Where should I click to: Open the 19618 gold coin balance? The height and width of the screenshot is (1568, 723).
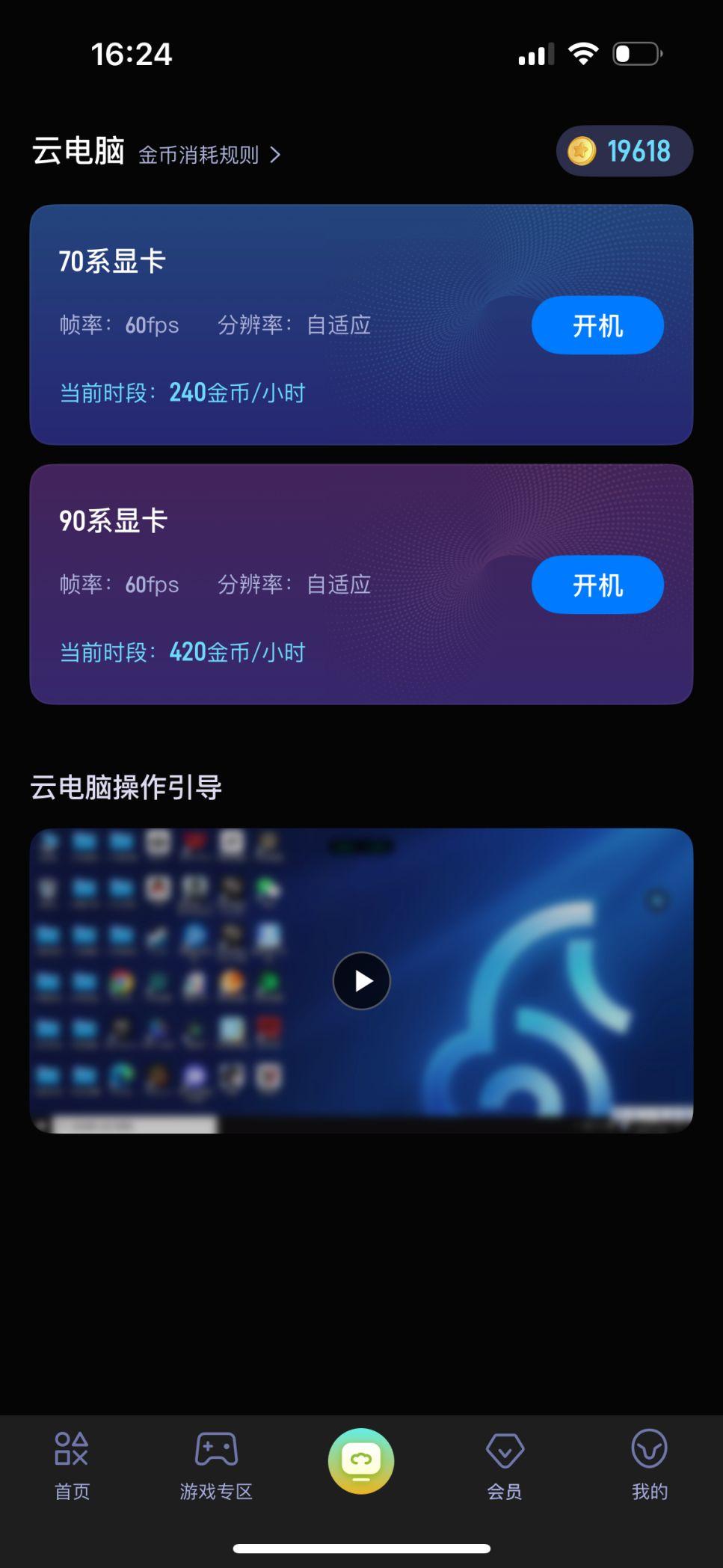(x=624, y=151)
